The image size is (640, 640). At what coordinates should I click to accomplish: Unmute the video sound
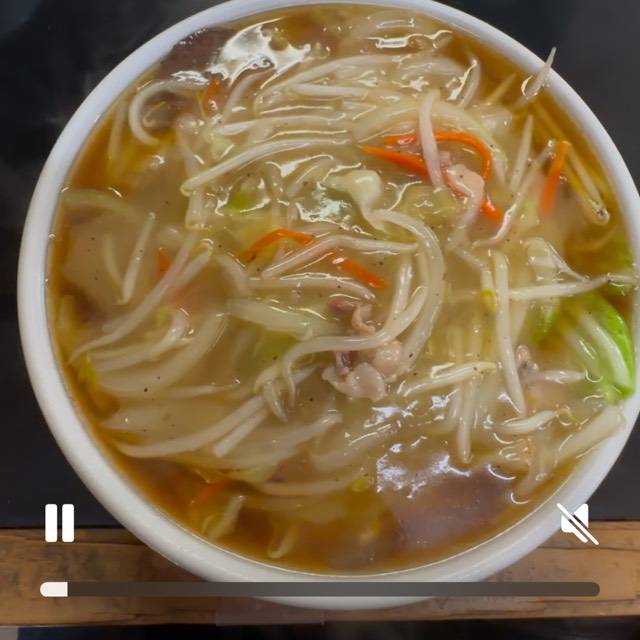click(x=577, y=523)
